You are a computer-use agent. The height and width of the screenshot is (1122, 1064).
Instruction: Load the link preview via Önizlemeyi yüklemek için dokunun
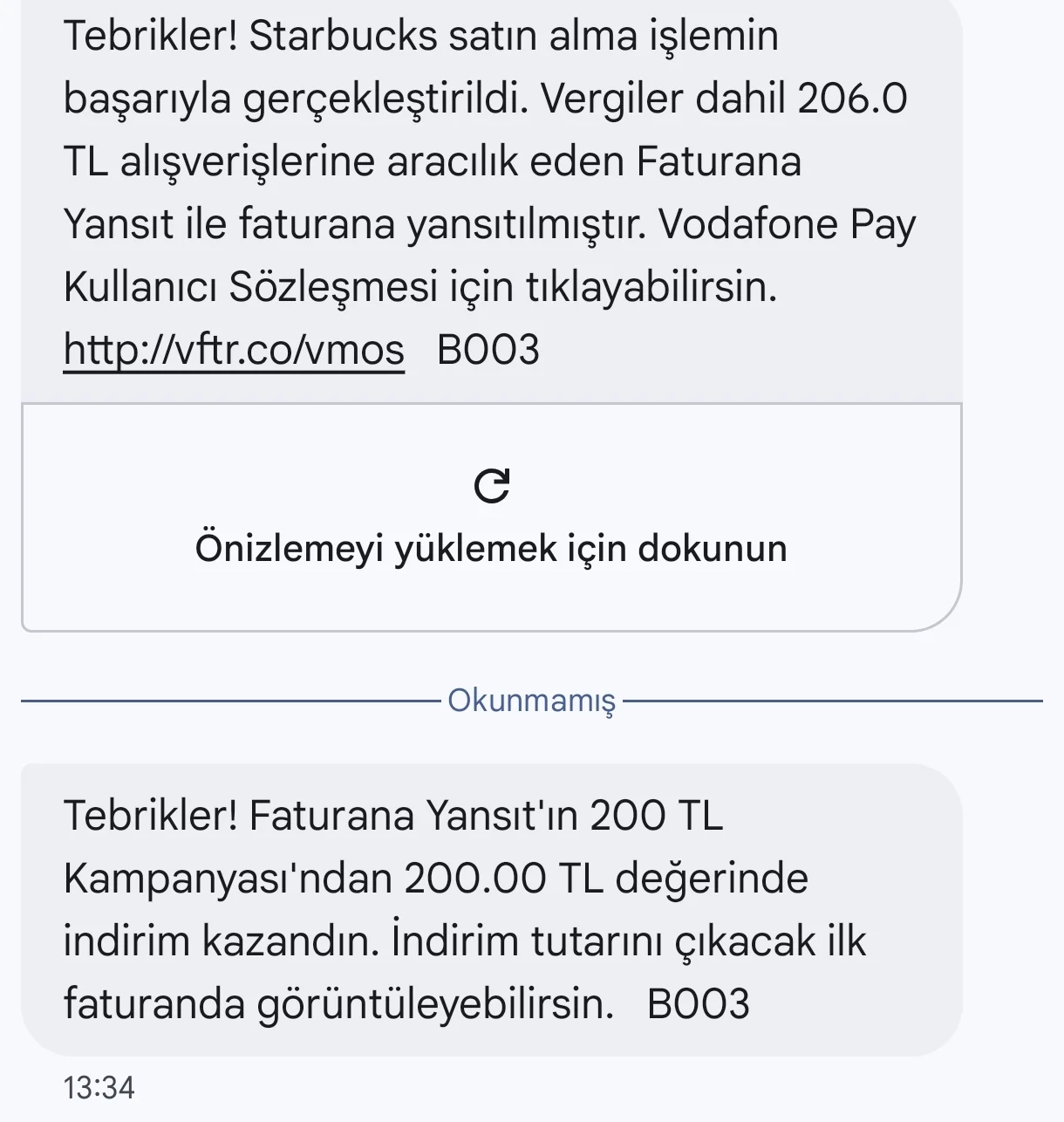tap(491, 517)
